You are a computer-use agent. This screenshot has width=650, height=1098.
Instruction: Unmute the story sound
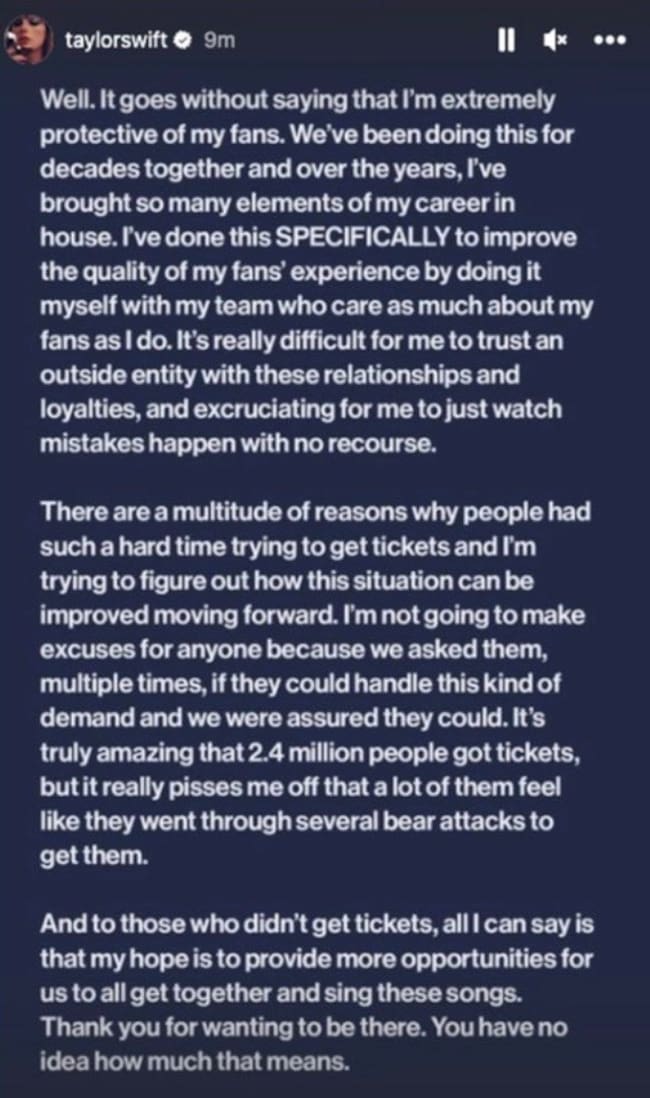click(x=557, y=42)
